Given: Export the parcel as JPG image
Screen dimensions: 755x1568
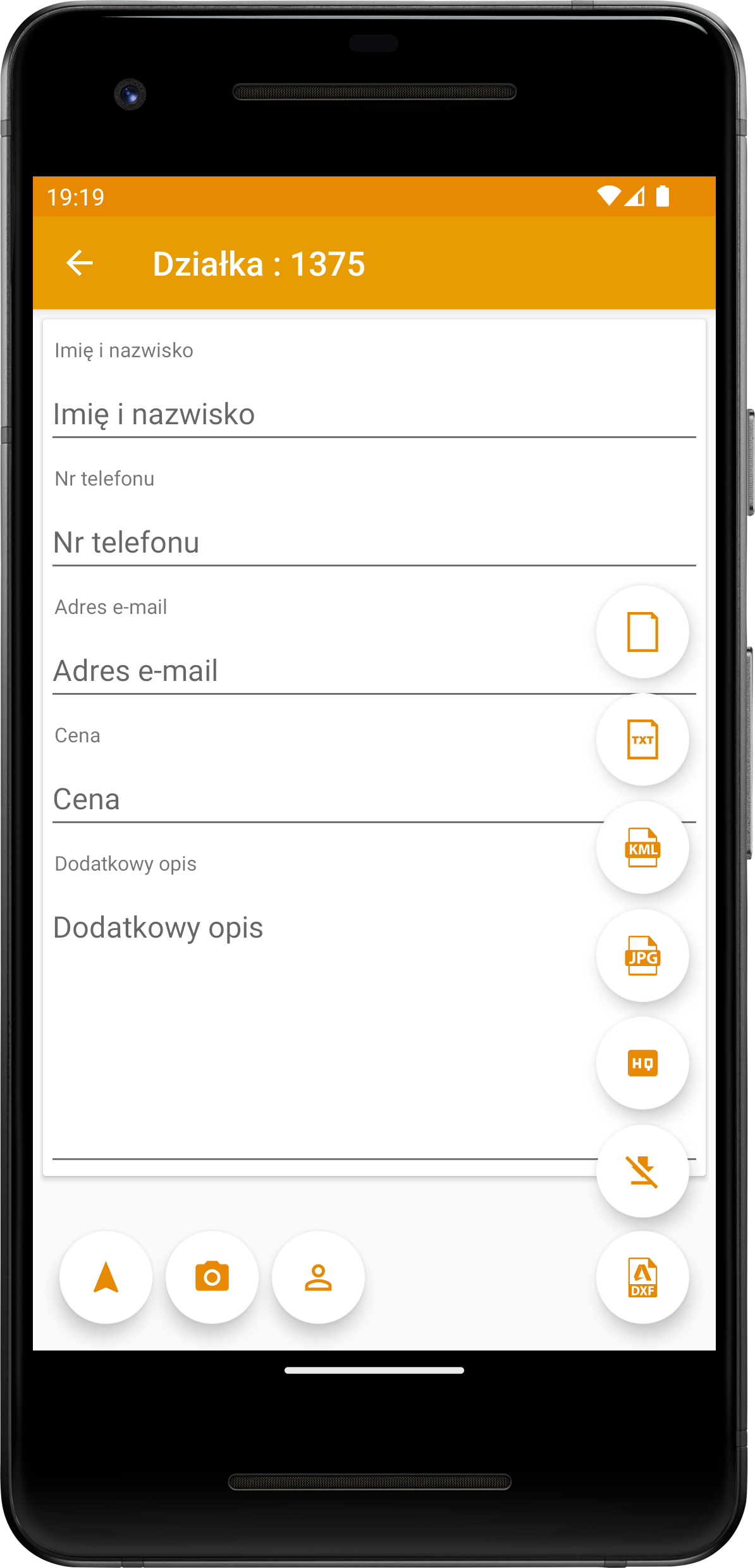Looking at the screenshot, I should tap(642, 955).
